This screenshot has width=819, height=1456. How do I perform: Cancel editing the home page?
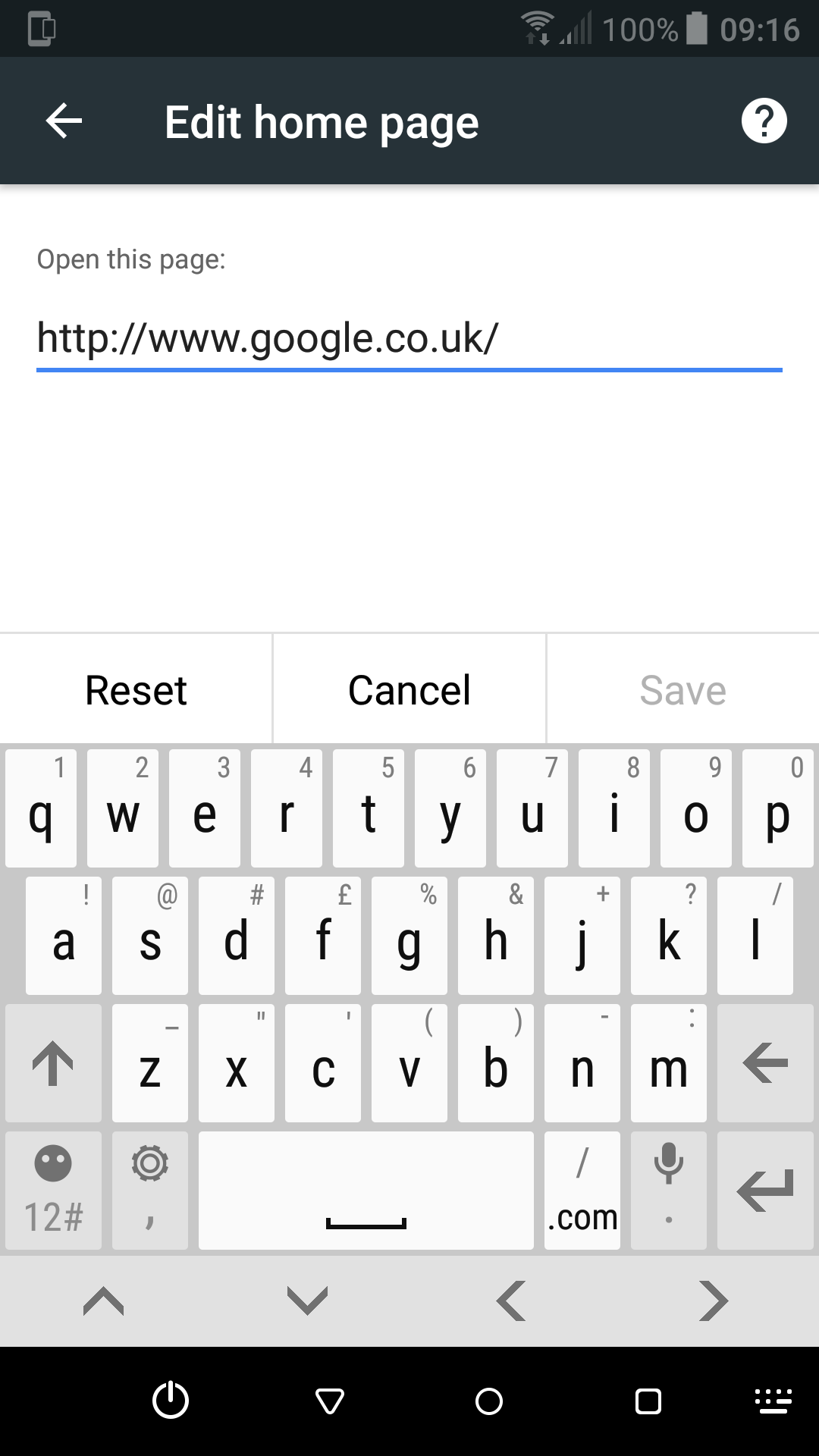point(409,690)
